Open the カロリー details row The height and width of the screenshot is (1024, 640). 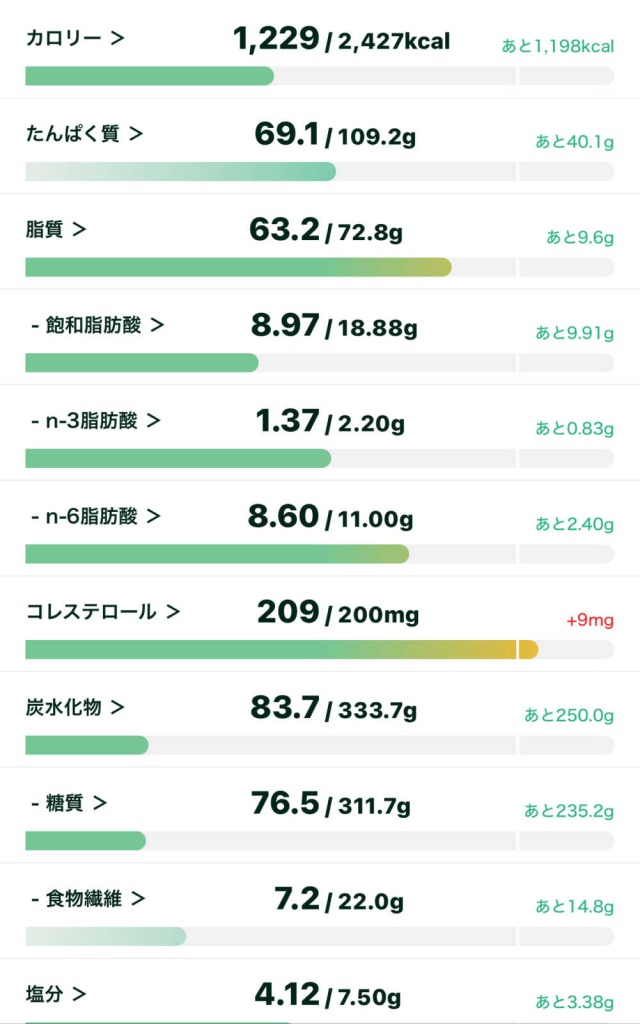pyautogui.click(x=320, y=50)
